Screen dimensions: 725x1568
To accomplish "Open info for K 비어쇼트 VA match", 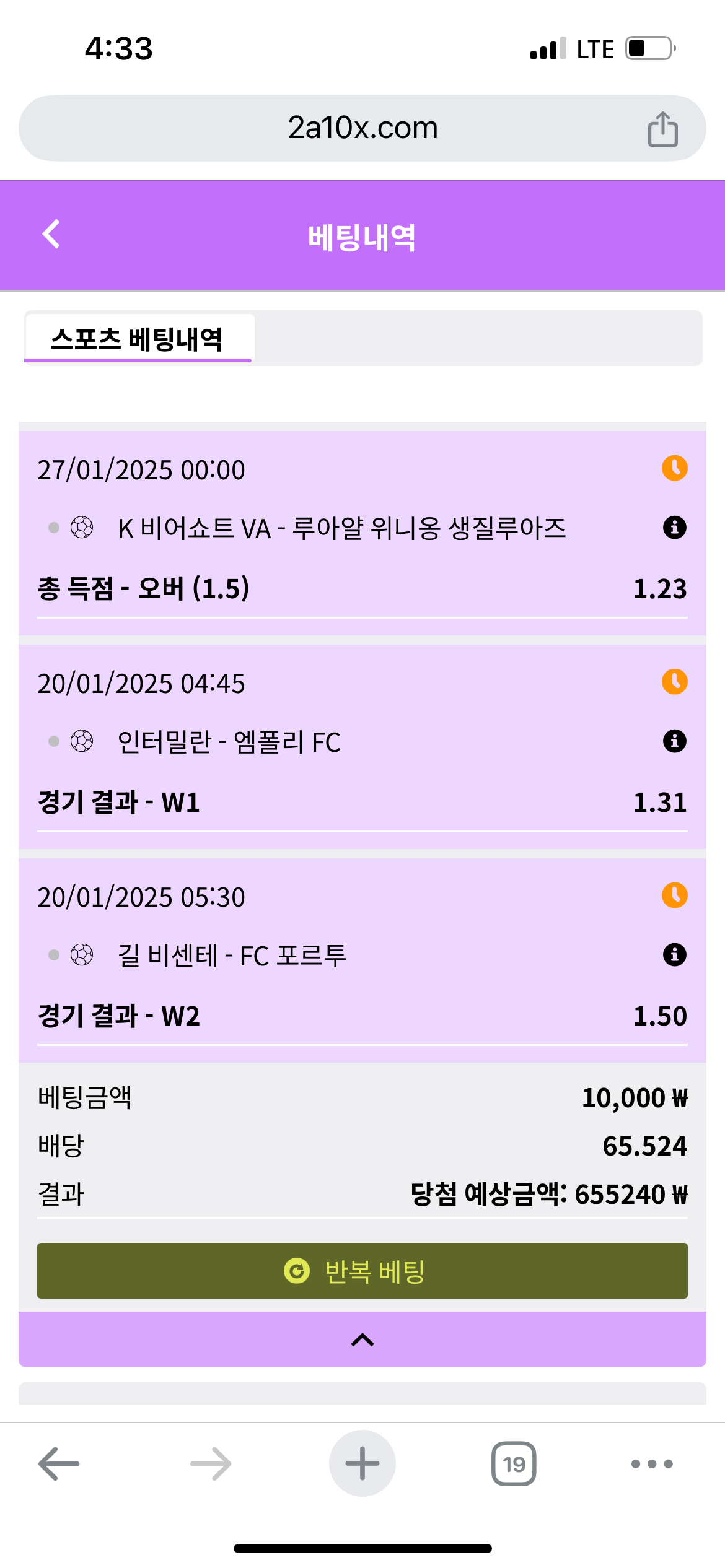I will click(674, 528).
